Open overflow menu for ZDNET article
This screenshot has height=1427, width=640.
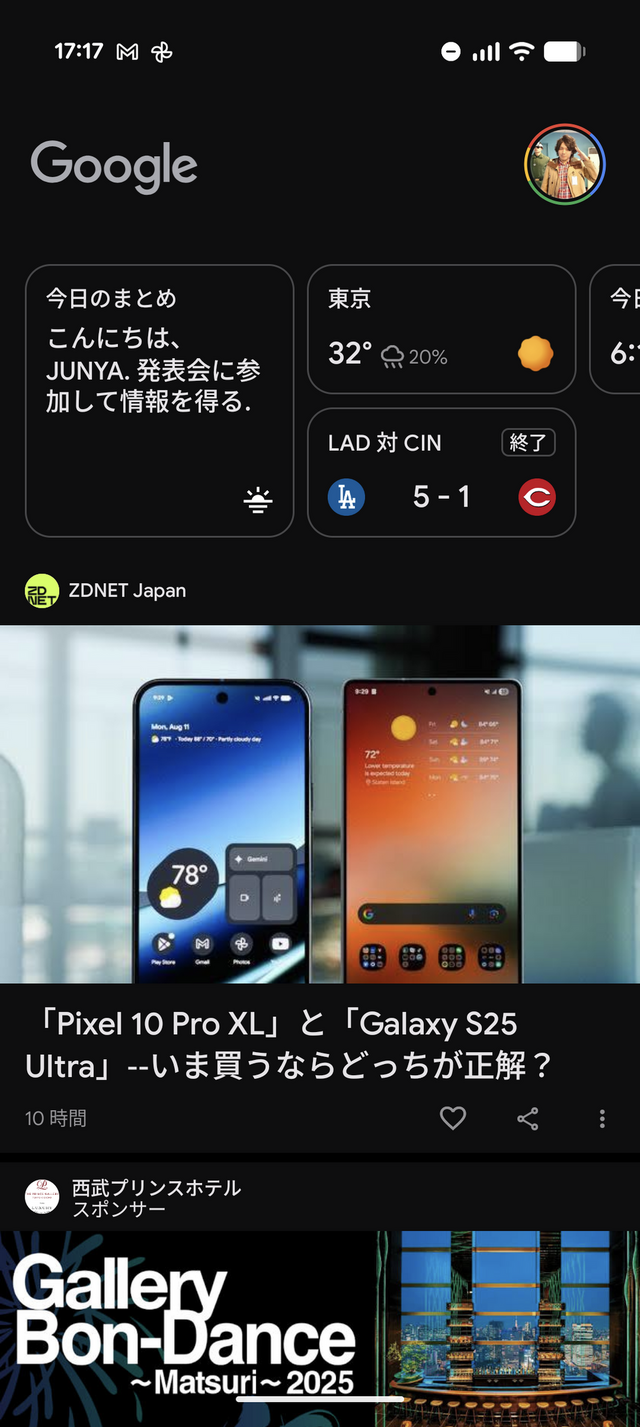coord(602,1118)
